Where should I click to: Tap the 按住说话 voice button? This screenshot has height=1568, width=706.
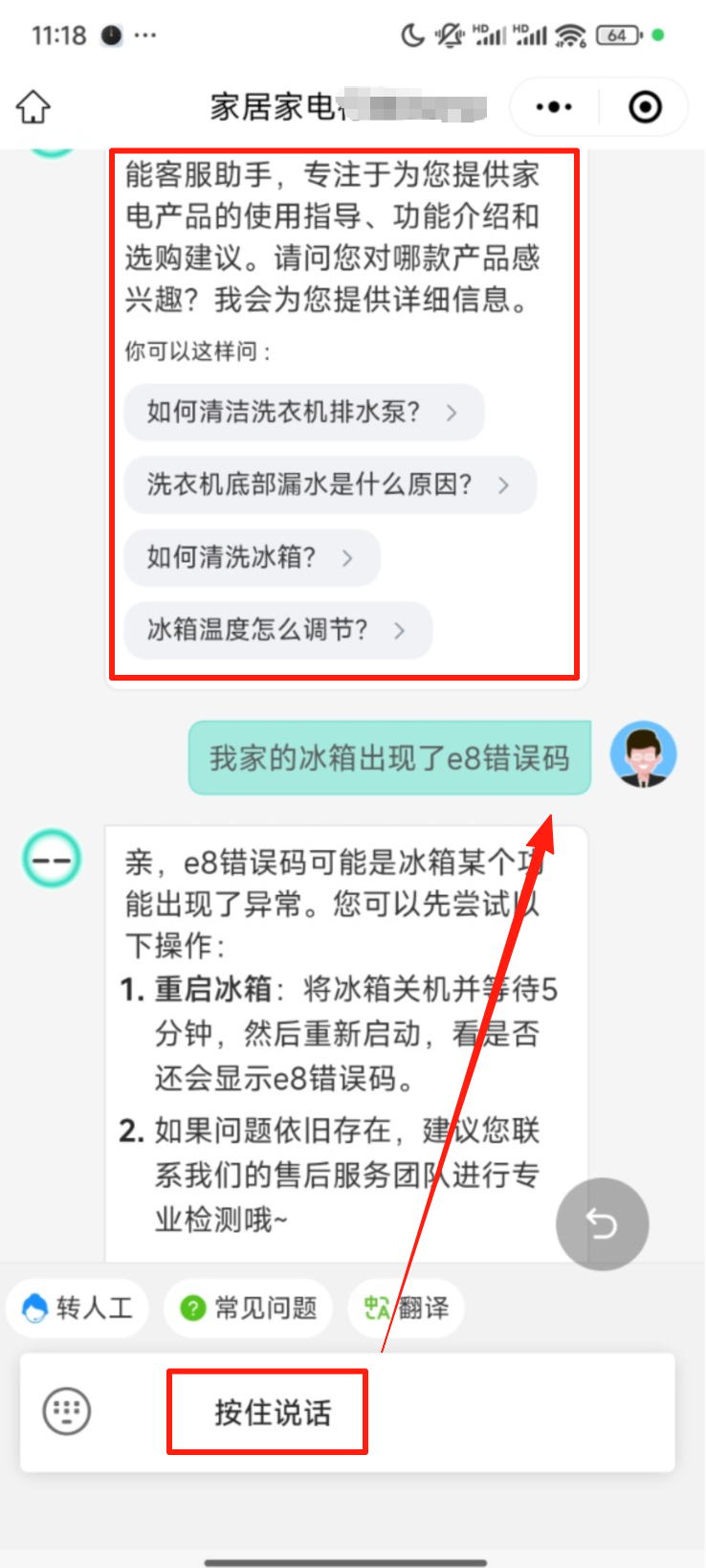coord(273,1412)
